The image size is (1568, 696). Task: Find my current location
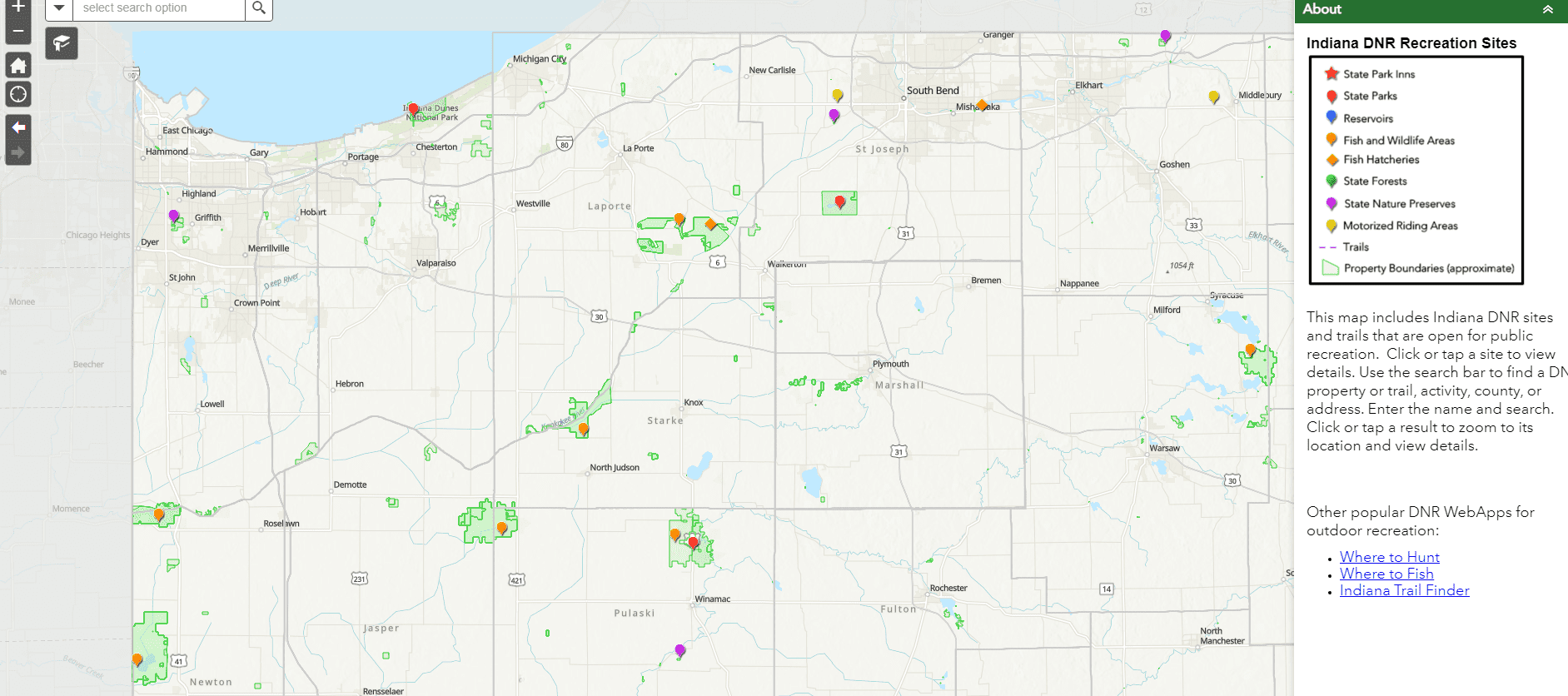(18, 94)
